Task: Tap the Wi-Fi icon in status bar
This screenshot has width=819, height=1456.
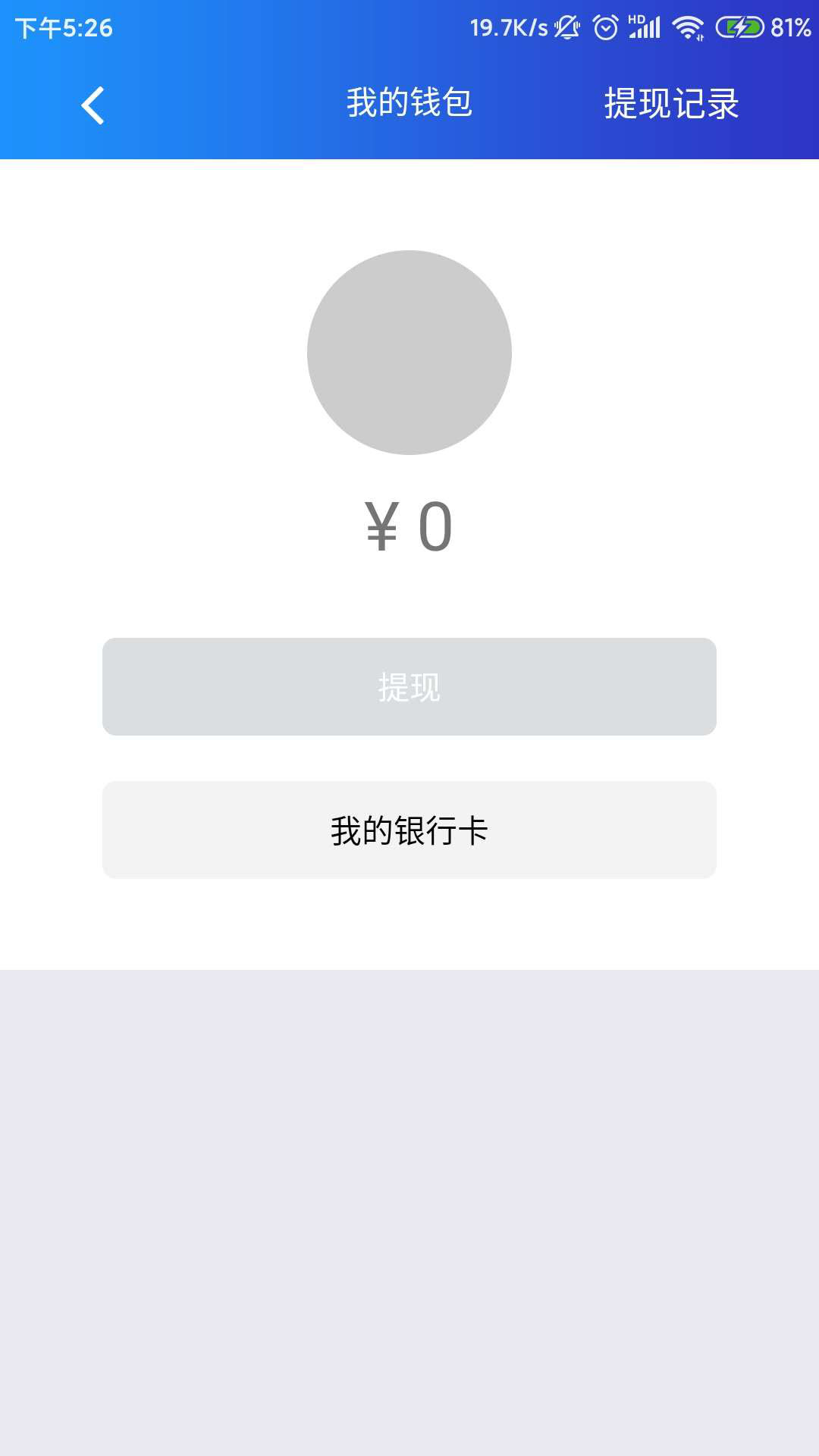Action: click(x=688, y=25)
